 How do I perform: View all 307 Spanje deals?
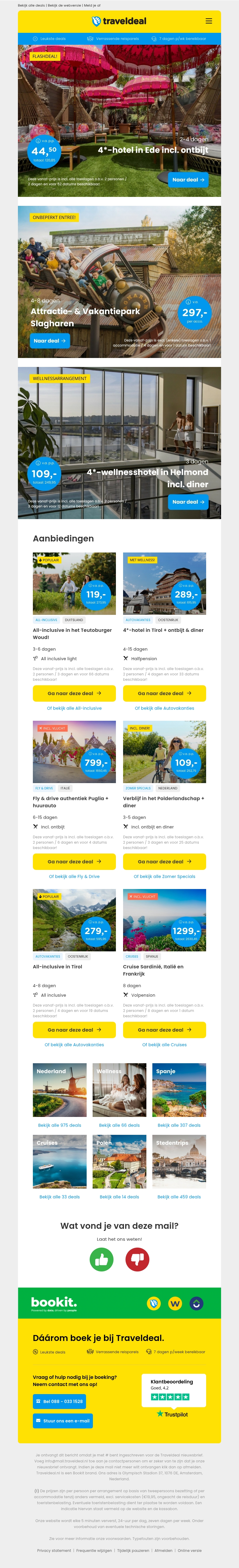point(179,1126)
